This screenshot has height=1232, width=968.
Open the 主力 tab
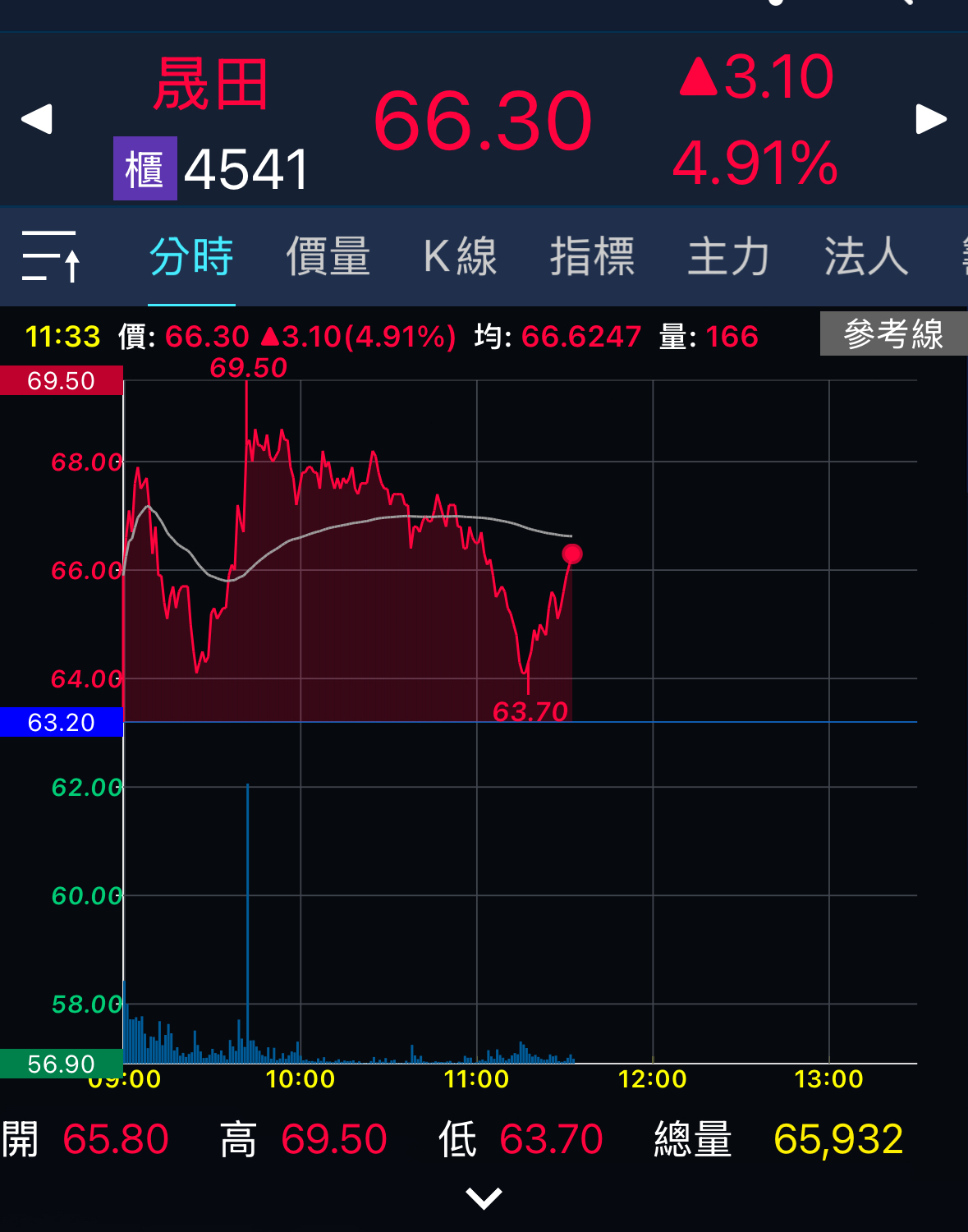point(728,256)
